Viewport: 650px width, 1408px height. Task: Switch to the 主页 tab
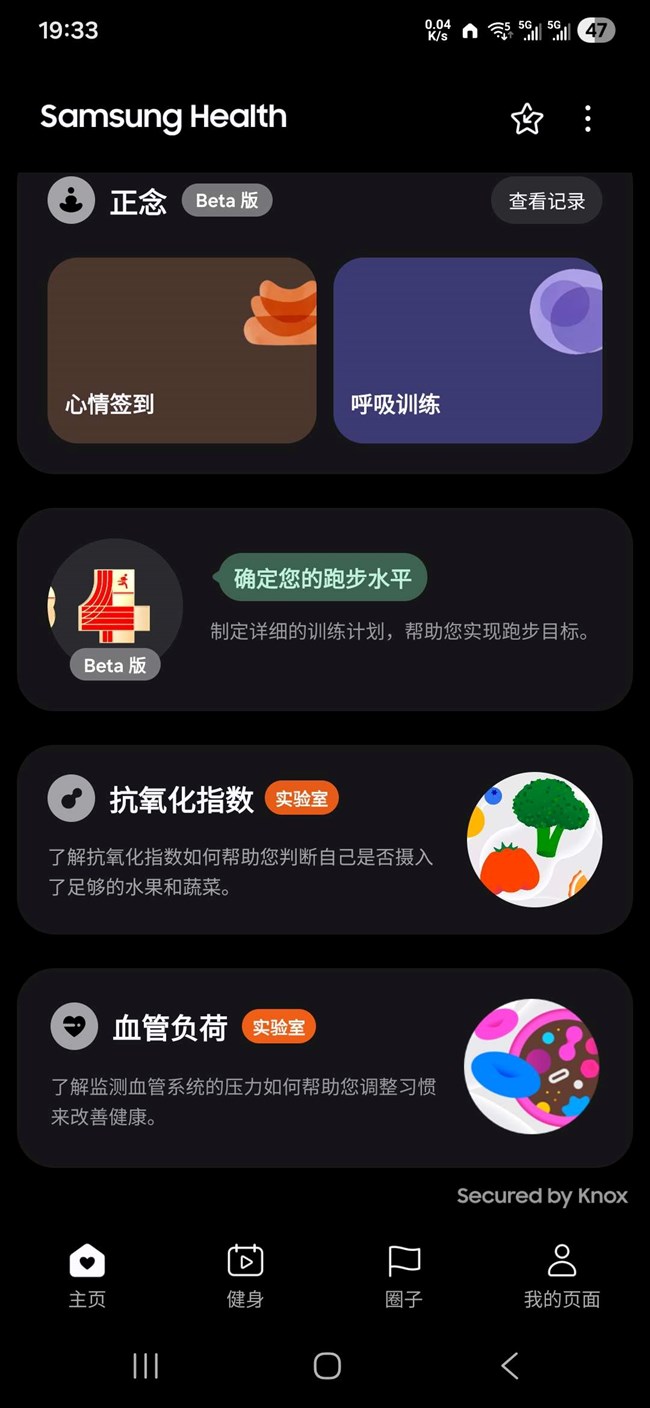[87, 1275]
